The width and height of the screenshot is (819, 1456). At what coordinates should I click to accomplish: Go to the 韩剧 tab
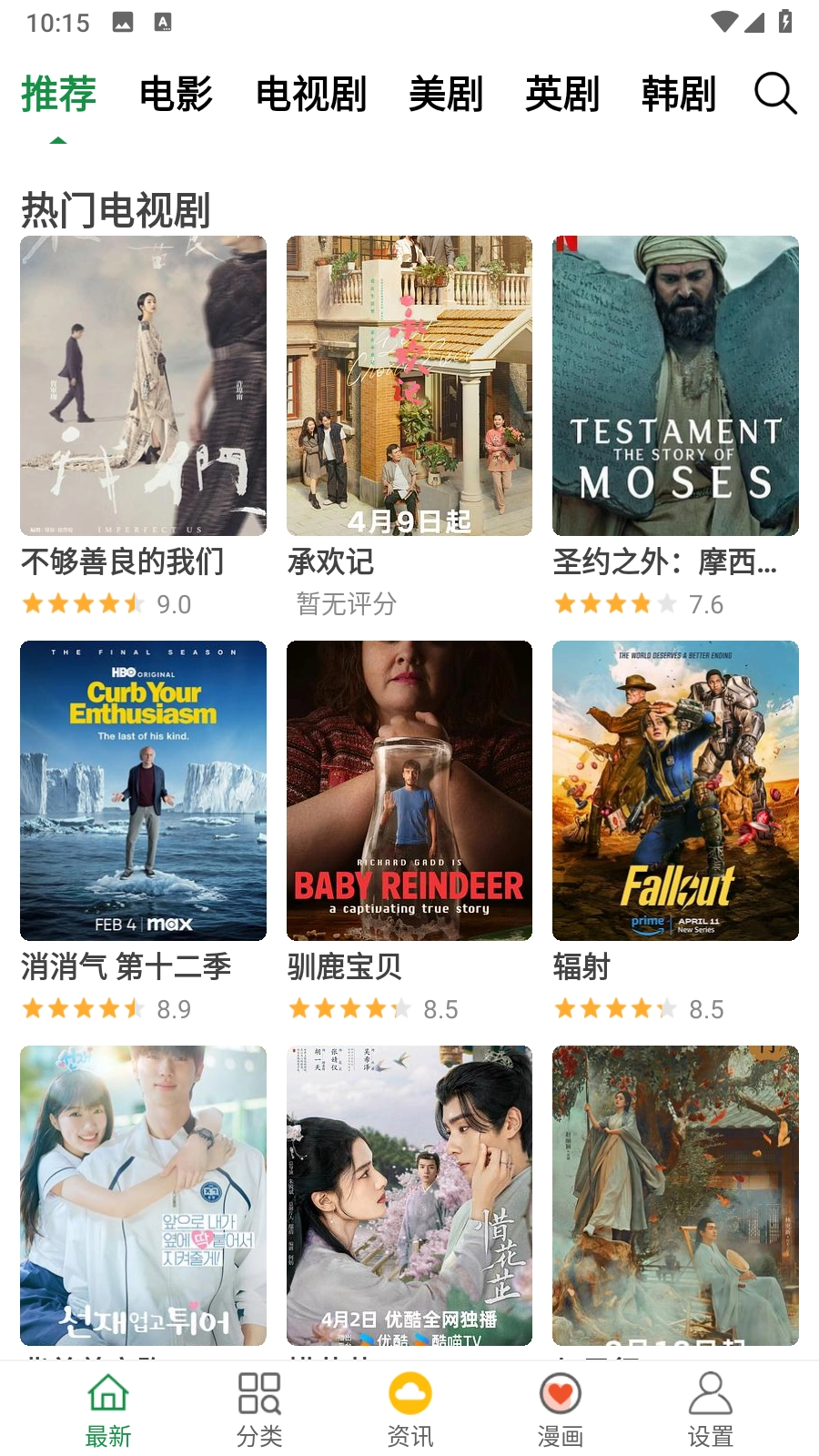(x=678, y=94)
